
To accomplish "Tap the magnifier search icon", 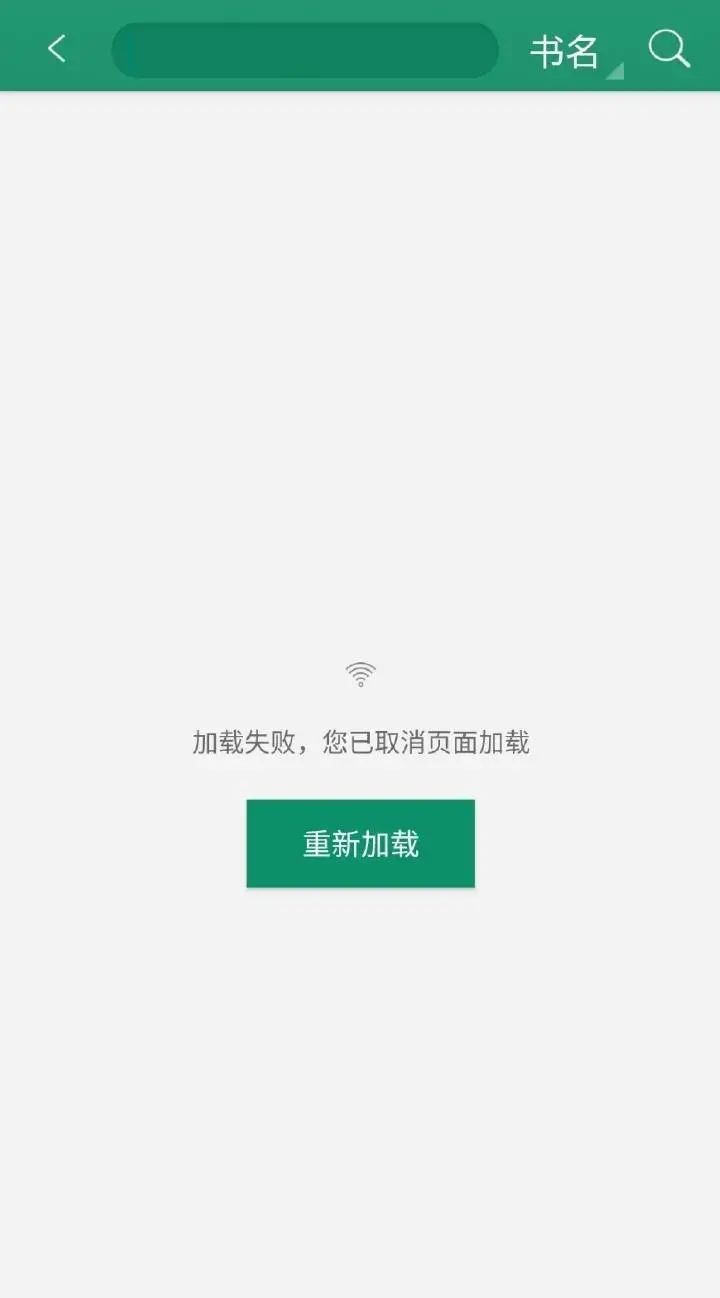I will click(x=668, y=48).
